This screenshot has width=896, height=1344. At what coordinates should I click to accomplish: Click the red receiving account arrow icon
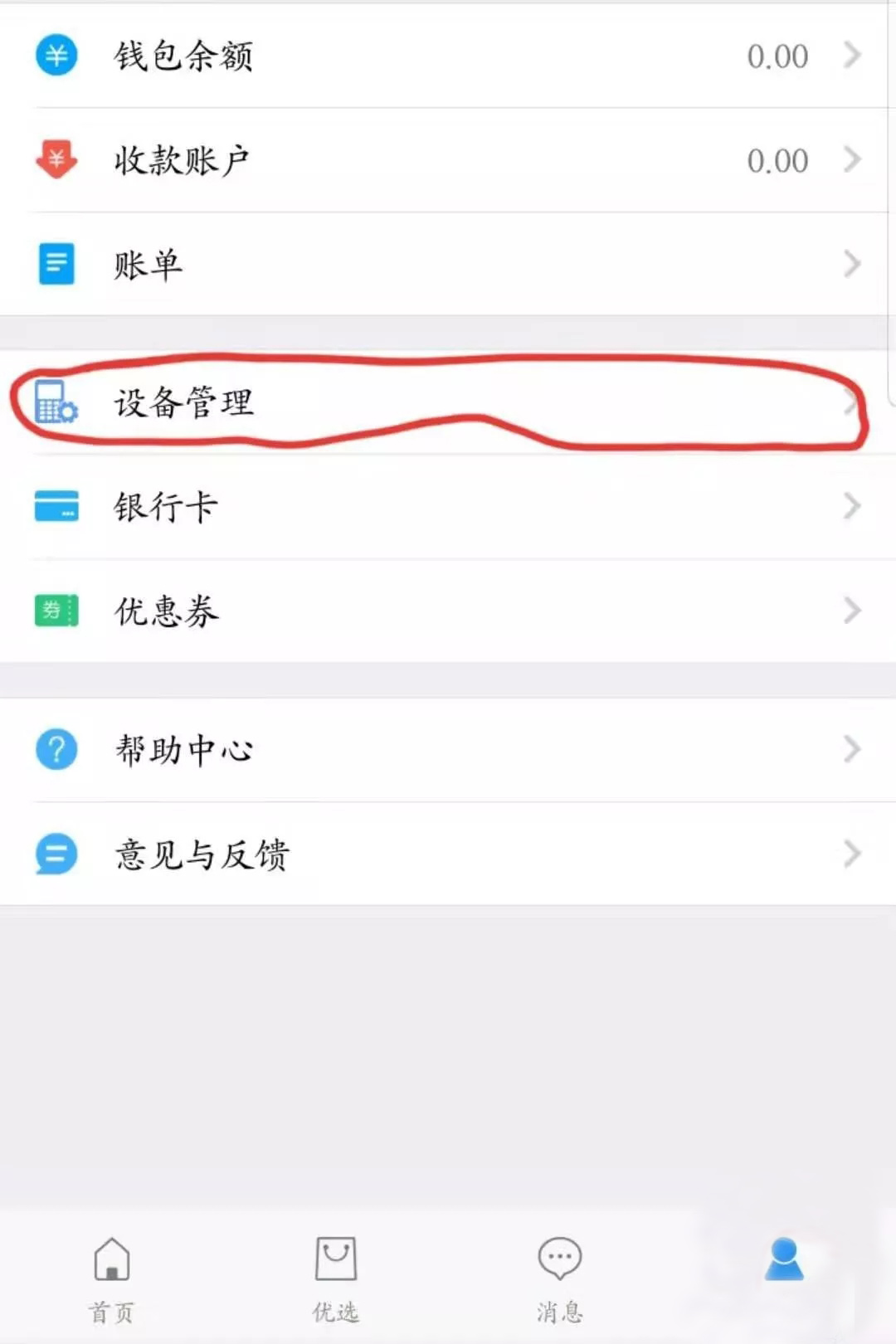[55, 159]
